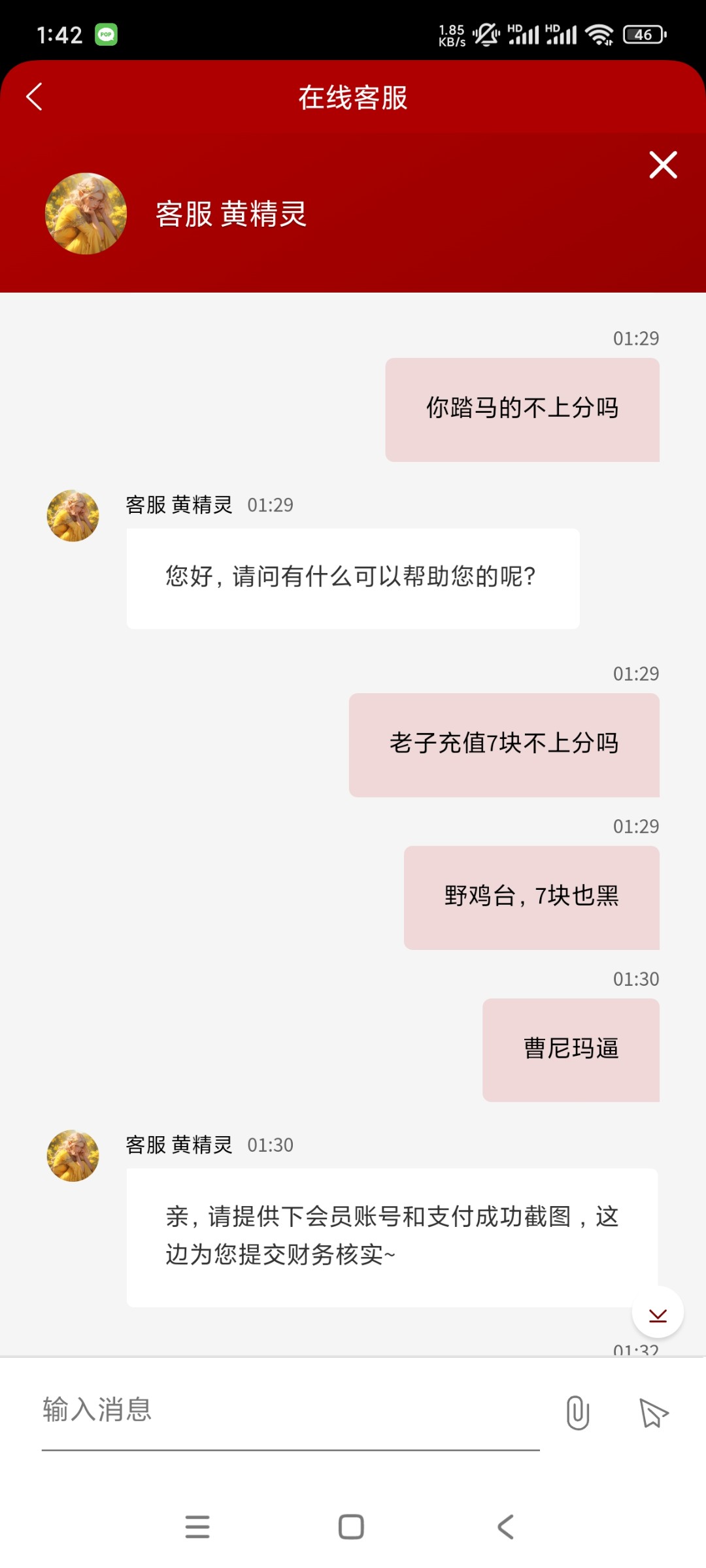Screen dimensions: 706x1568
Task: Tap the 01:29 timestamp above first message
Action: pos(636,338)
